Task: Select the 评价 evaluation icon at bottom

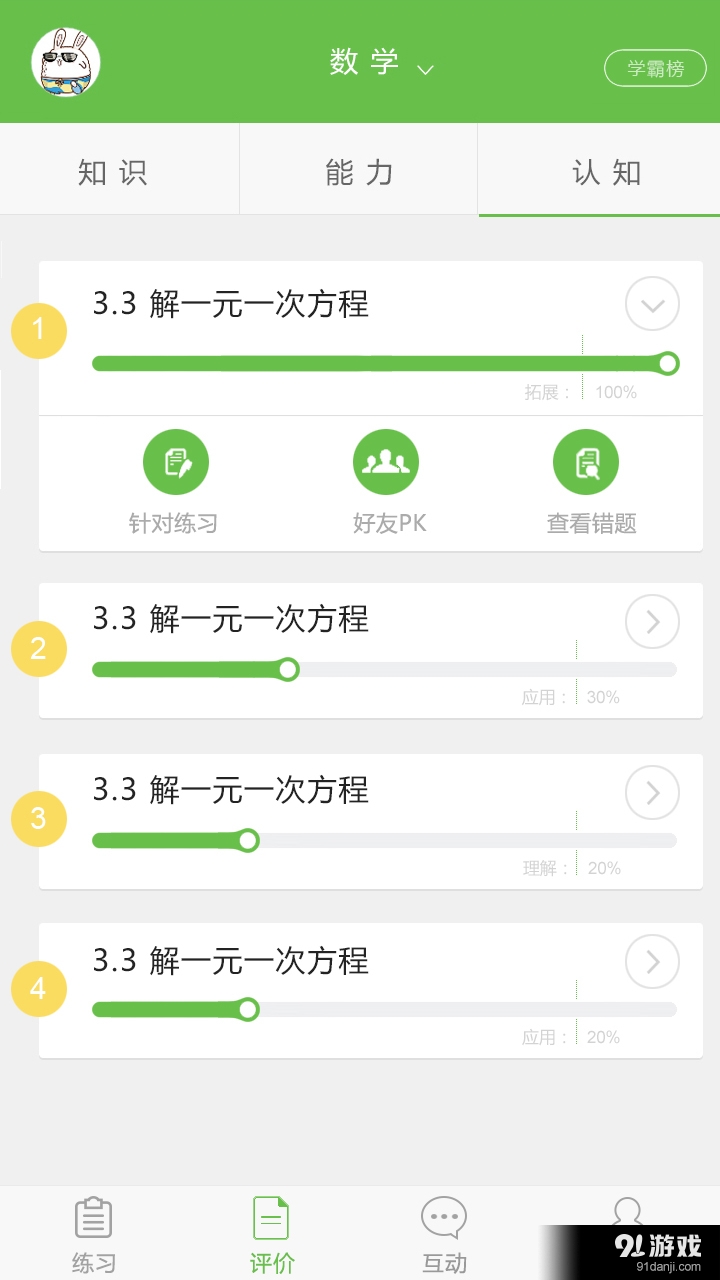Action: click(x=271, y=1218)
